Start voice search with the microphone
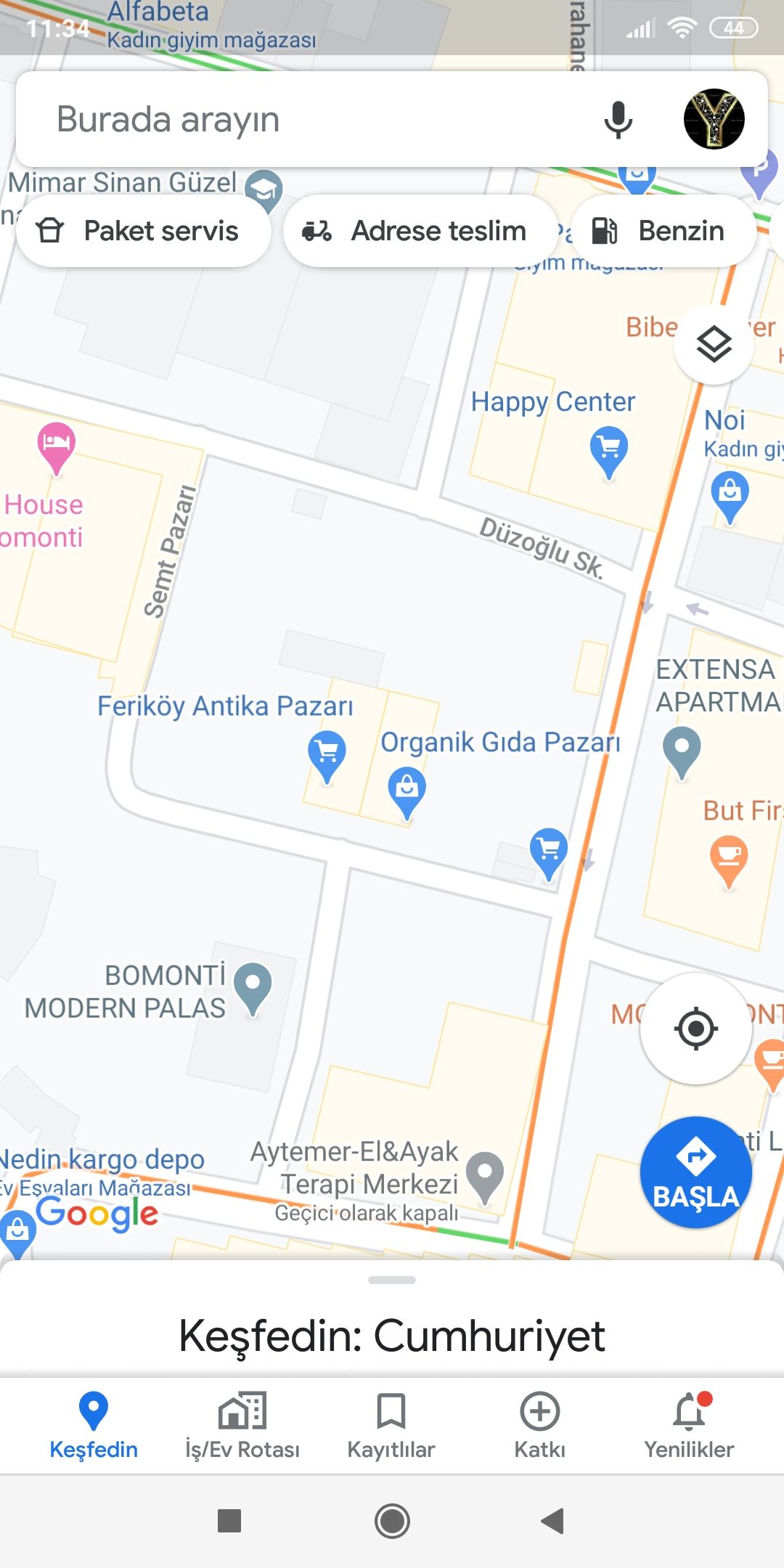 pos(618,120)
